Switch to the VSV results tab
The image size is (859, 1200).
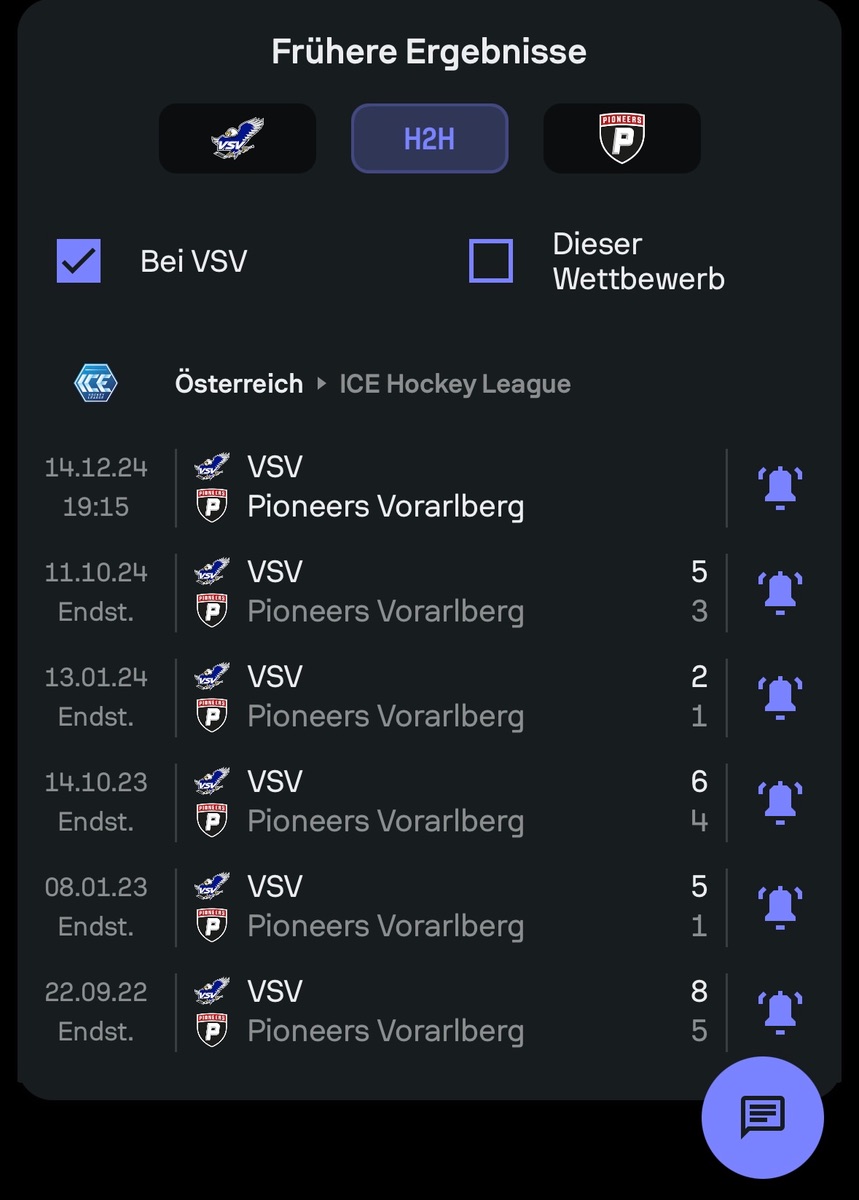pos(237,138)
